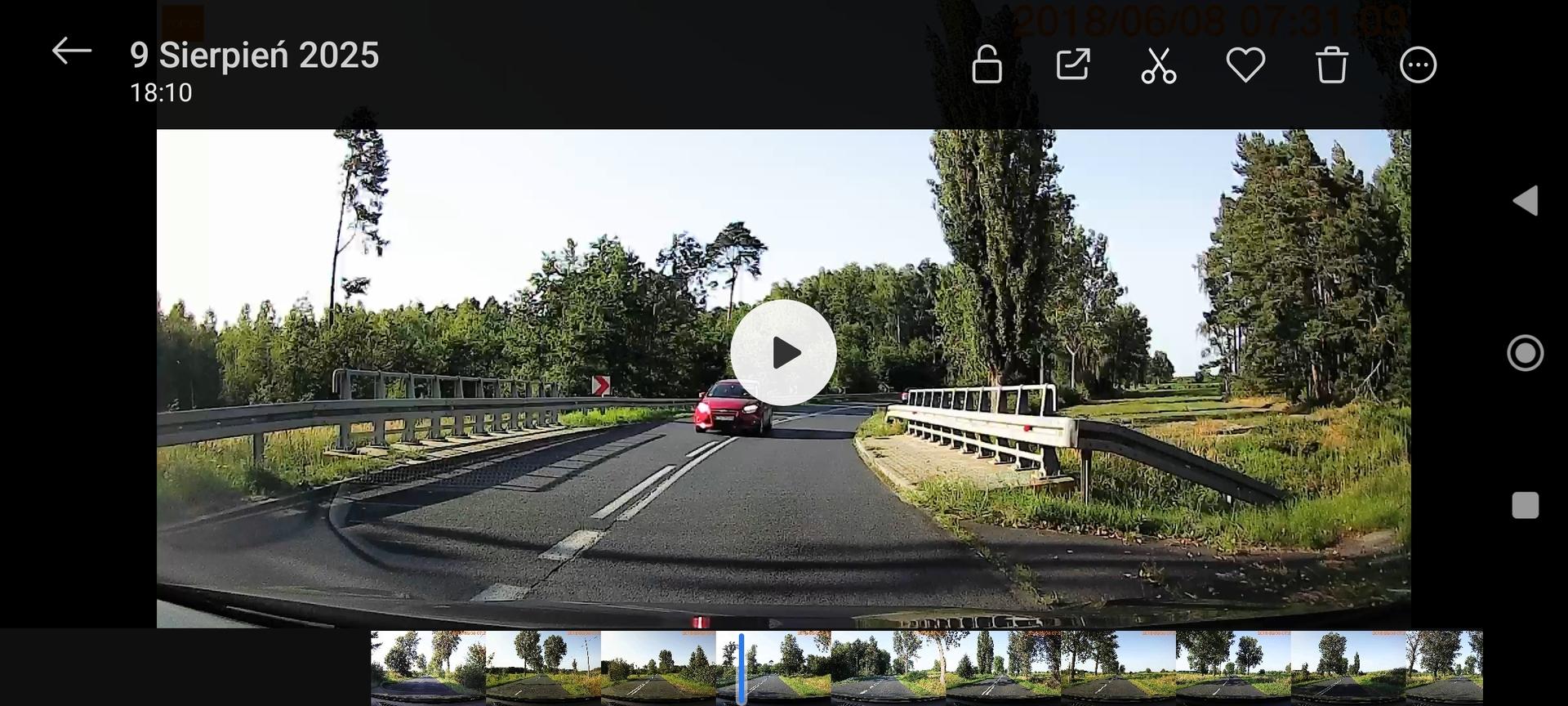1568x706 pixels.
Task: Open recent apps with the square button
Action: [1526, 505]
